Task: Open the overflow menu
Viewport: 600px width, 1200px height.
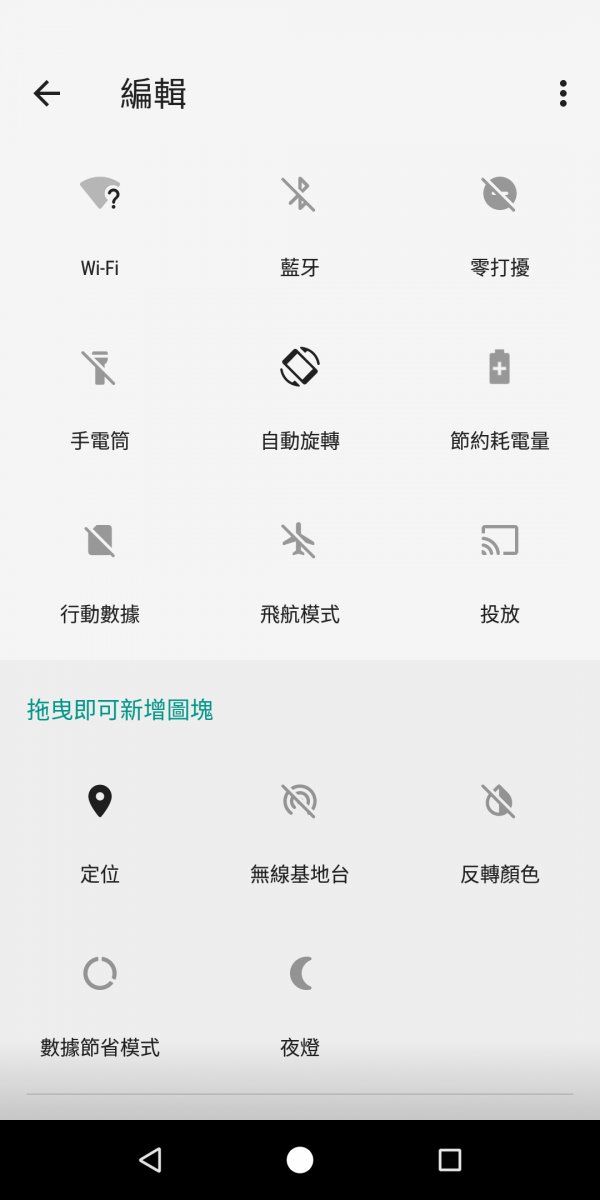Action: click(x=563, y=93)
